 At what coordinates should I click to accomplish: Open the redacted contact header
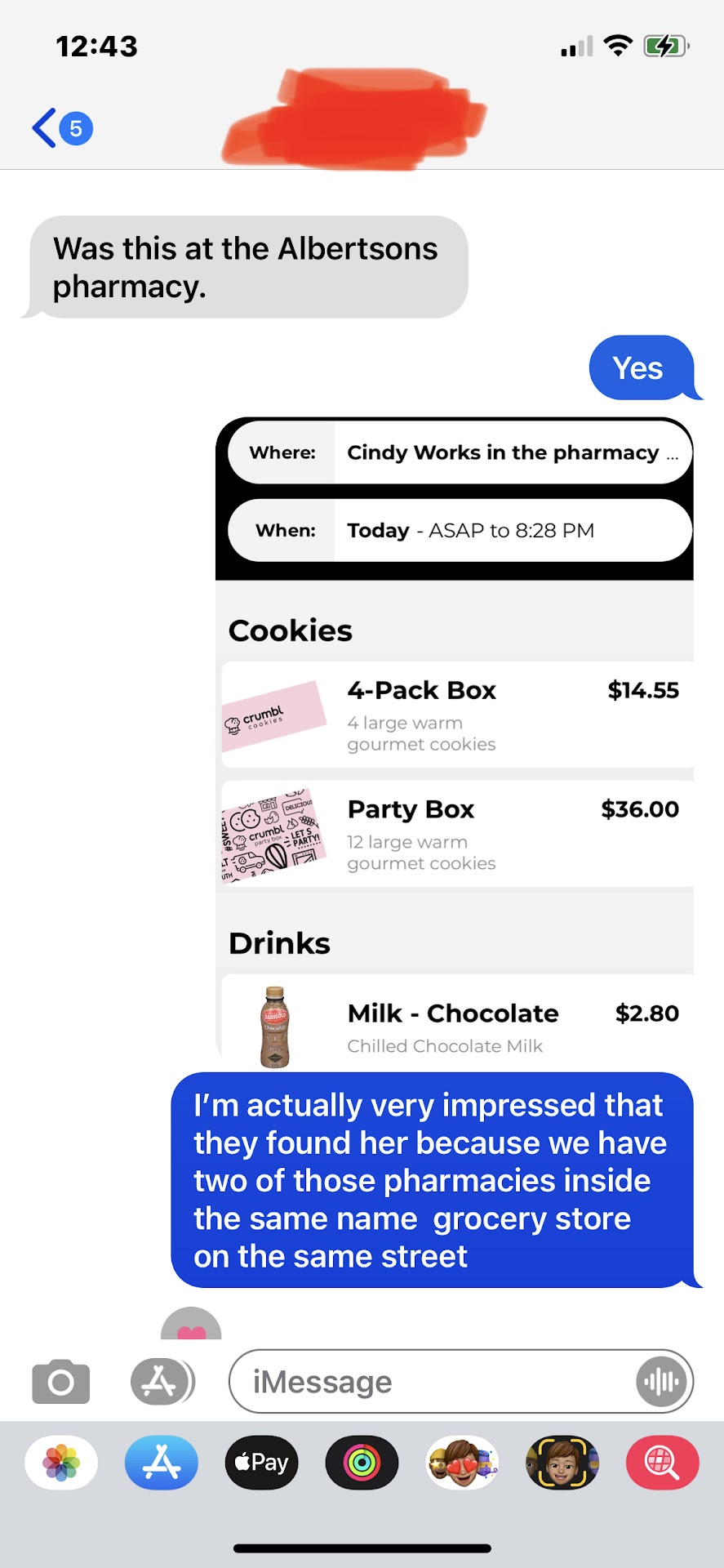click(355, 120)
